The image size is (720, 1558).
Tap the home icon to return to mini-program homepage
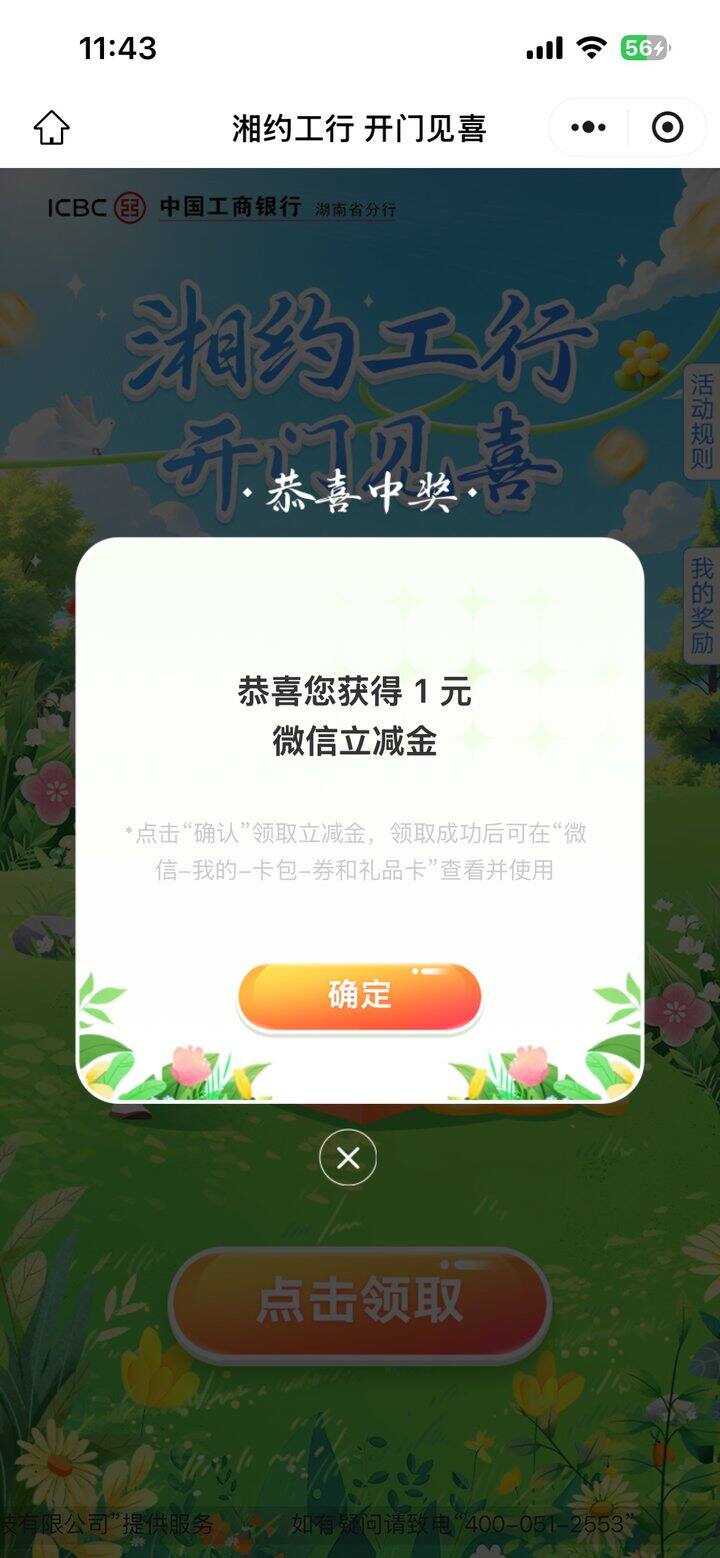click(x=52, y=128)
